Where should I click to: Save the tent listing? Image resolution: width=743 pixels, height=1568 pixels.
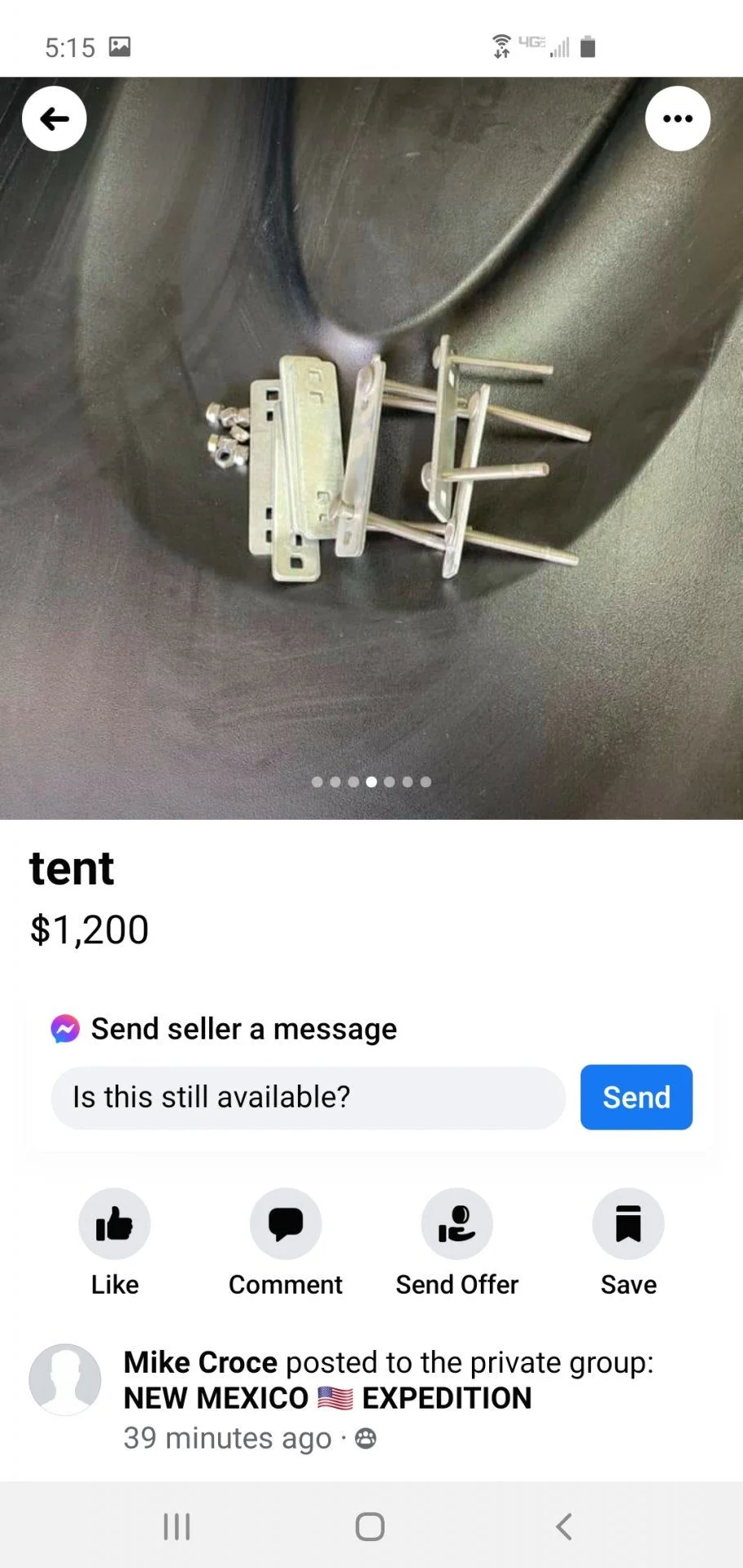[628, 1223]
